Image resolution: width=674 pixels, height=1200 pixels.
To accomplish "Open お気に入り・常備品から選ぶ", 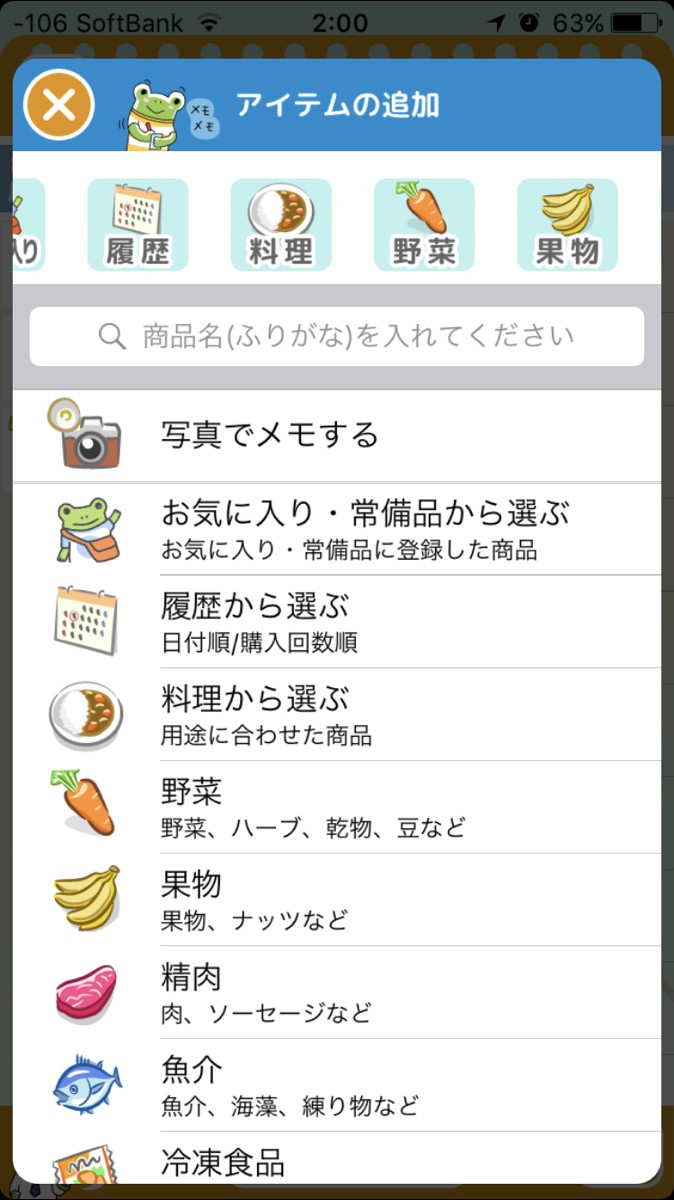I will (x=337, y=529).
